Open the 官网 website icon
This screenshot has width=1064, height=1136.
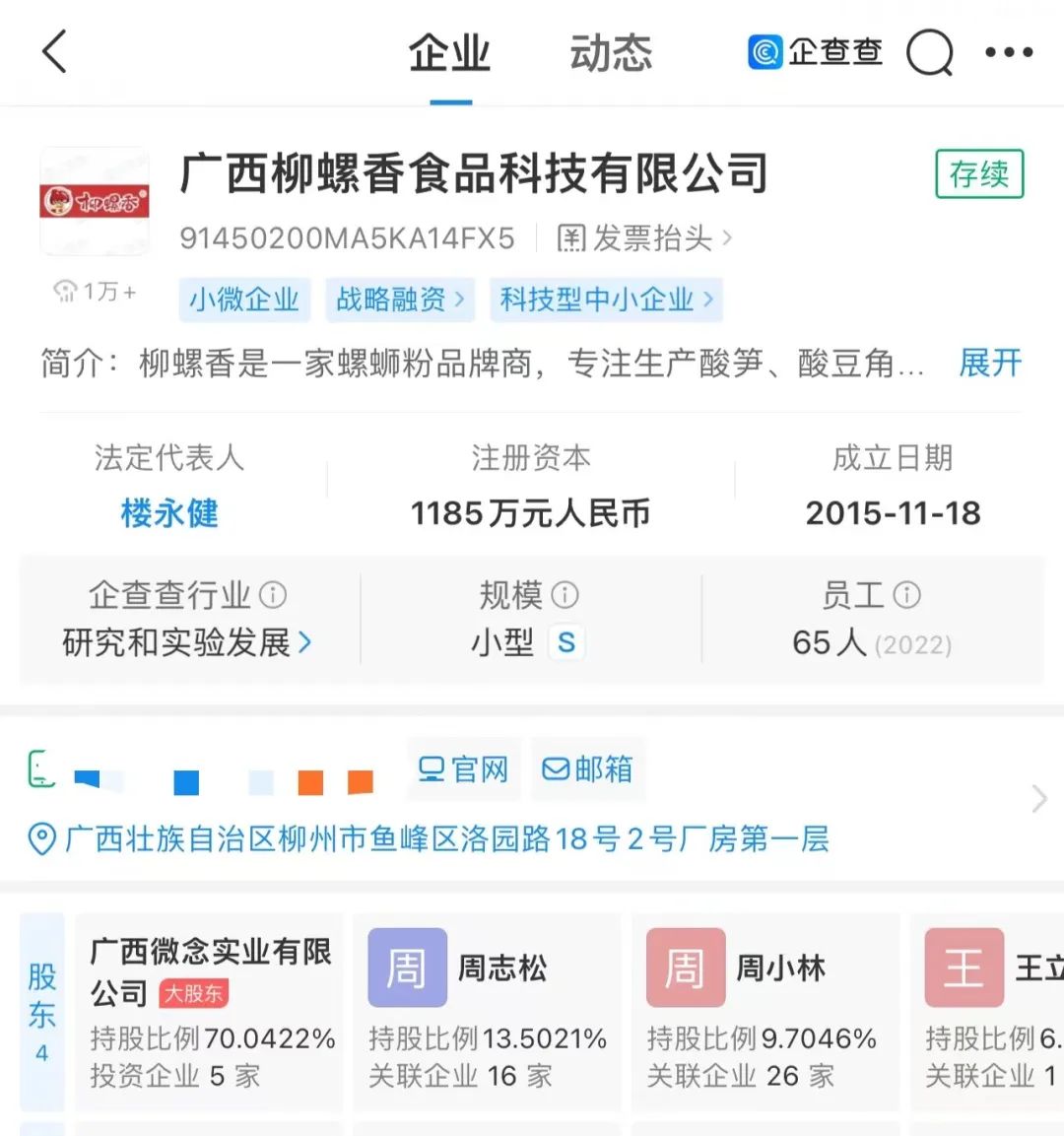click(x=462, y=769)
